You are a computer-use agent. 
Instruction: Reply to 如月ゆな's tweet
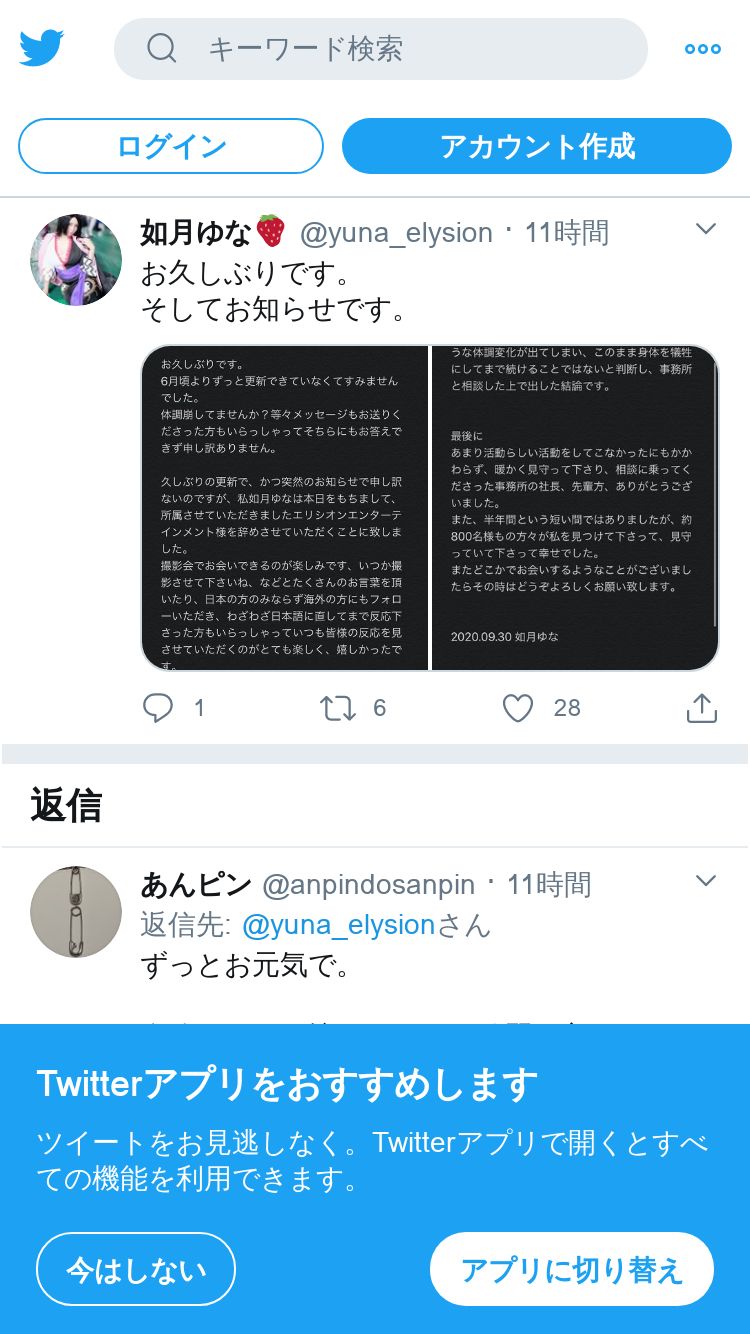158,708
